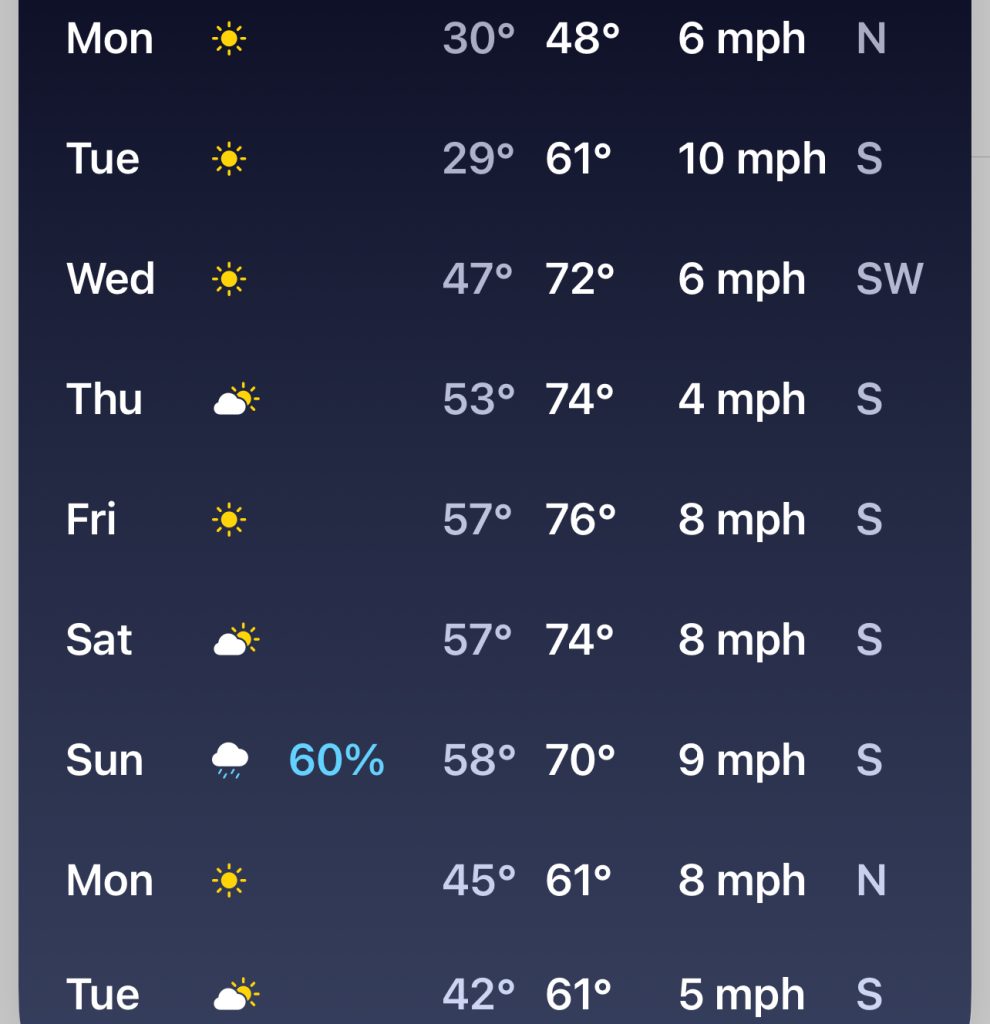Open Tuesday forecast with 5 mph wind
Screen dimensions: 990x1024
(494, 995)
